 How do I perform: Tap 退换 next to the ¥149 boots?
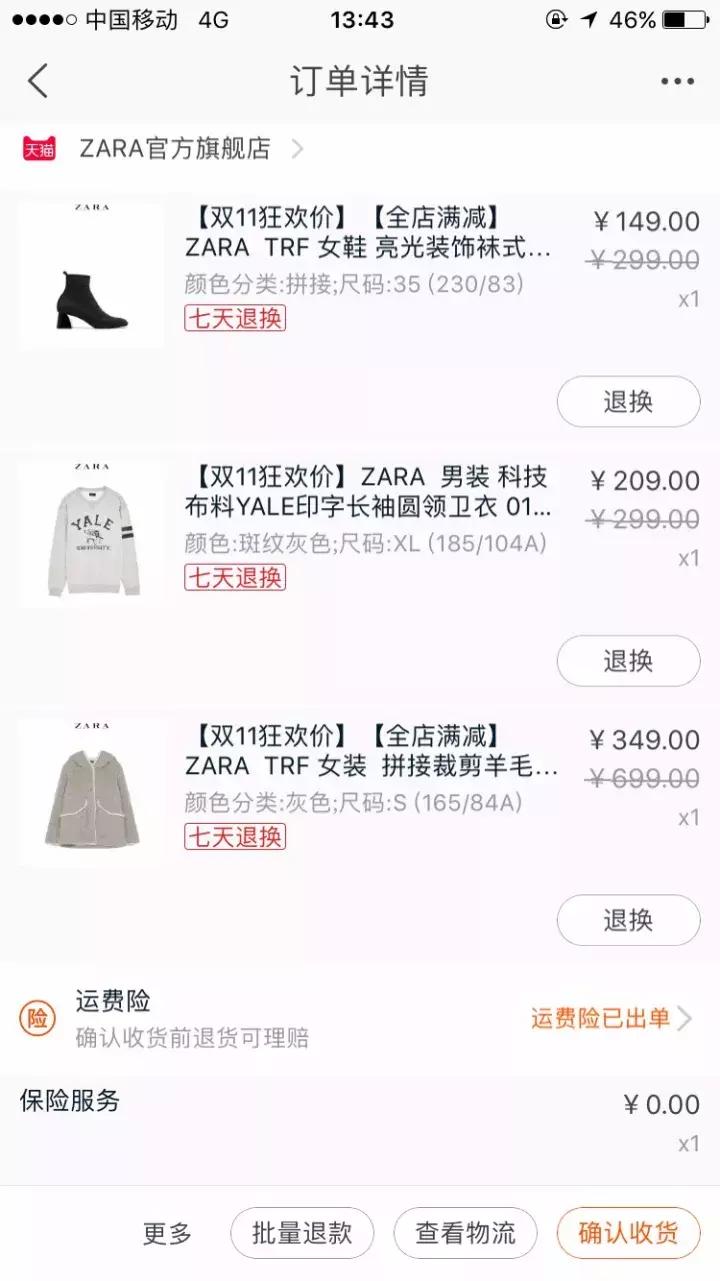628,401
